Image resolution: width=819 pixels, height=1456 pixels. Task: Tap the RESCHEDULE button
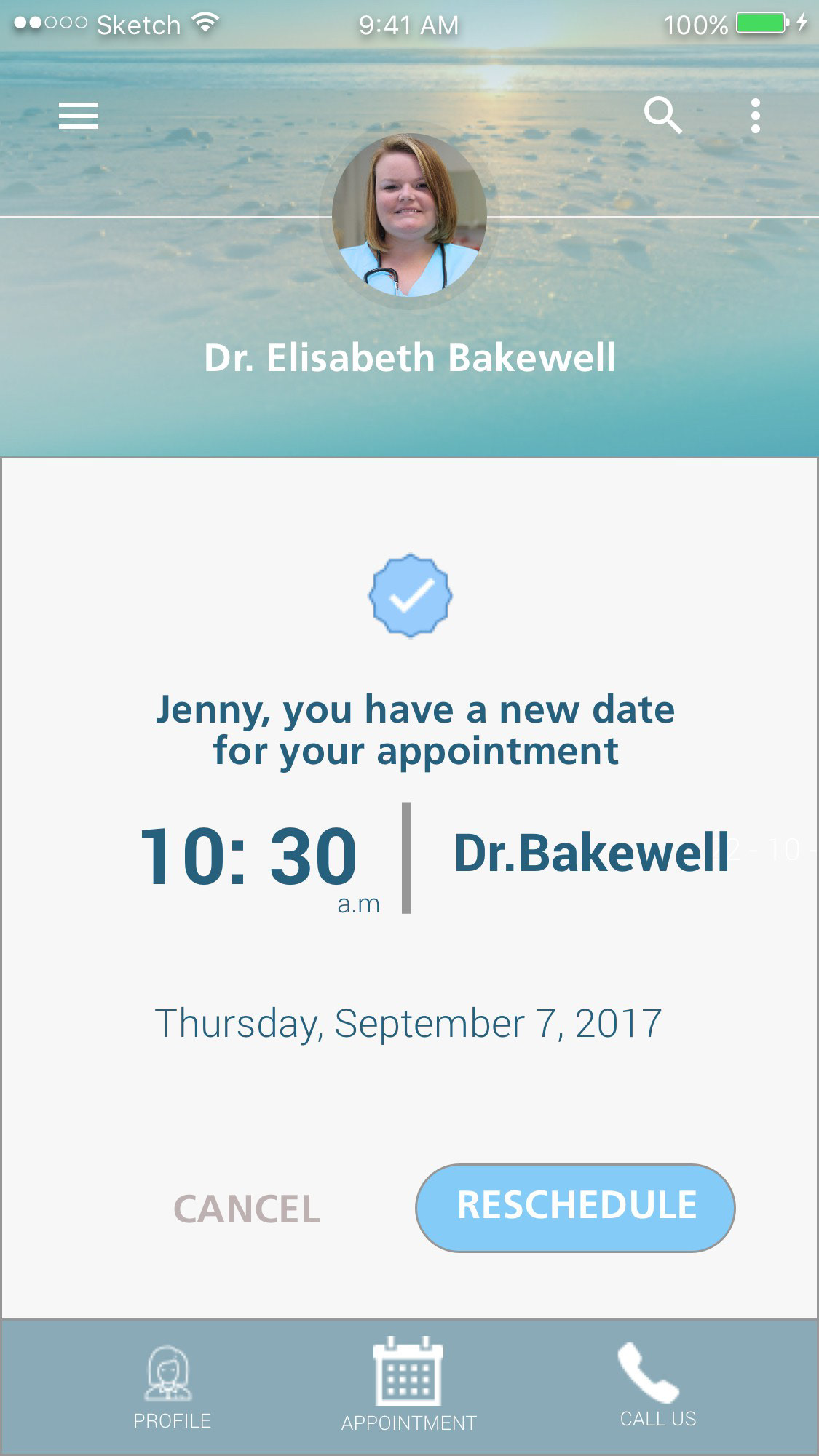[575, 1207]
